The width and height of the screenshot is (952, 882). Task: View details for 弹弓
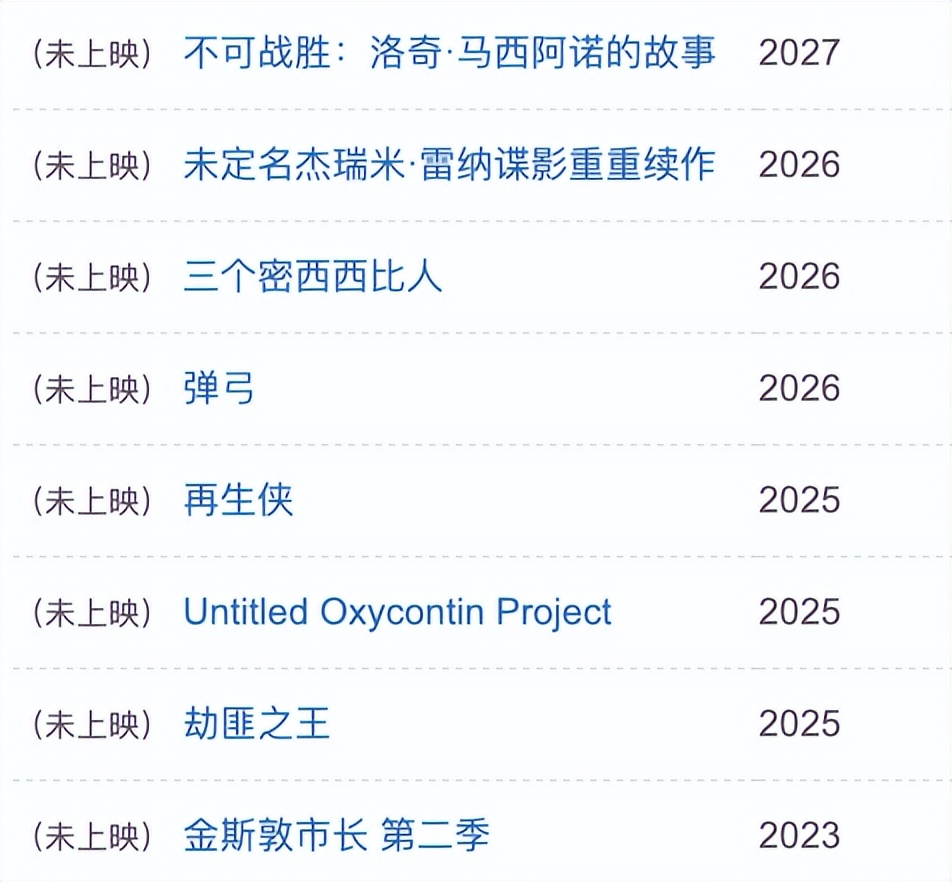coord(219,388)
